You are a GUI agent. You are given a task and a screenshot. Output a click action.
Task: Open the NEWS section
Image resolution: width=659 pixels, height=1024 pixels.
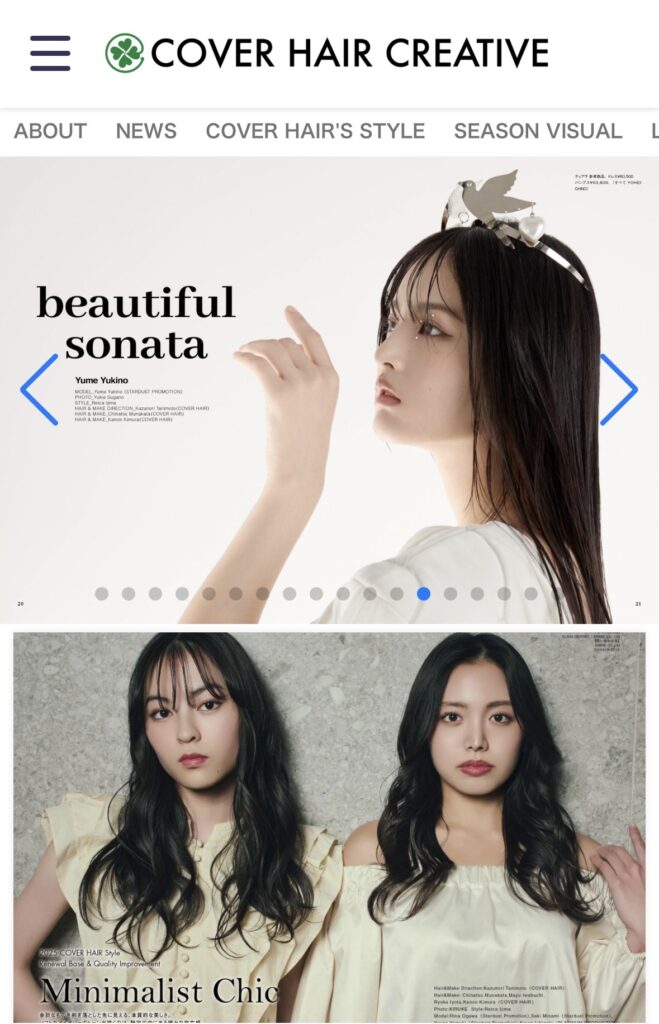click(x=146, y=131)
